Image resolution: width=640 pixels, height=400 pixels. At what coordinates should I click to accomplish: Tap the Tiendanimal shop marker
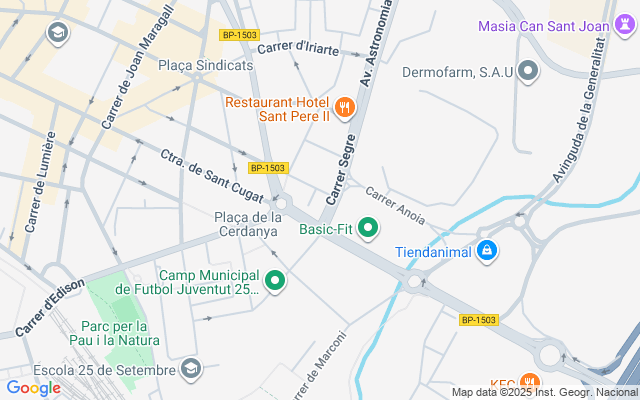pyautogui.click(x=487, y=251)
